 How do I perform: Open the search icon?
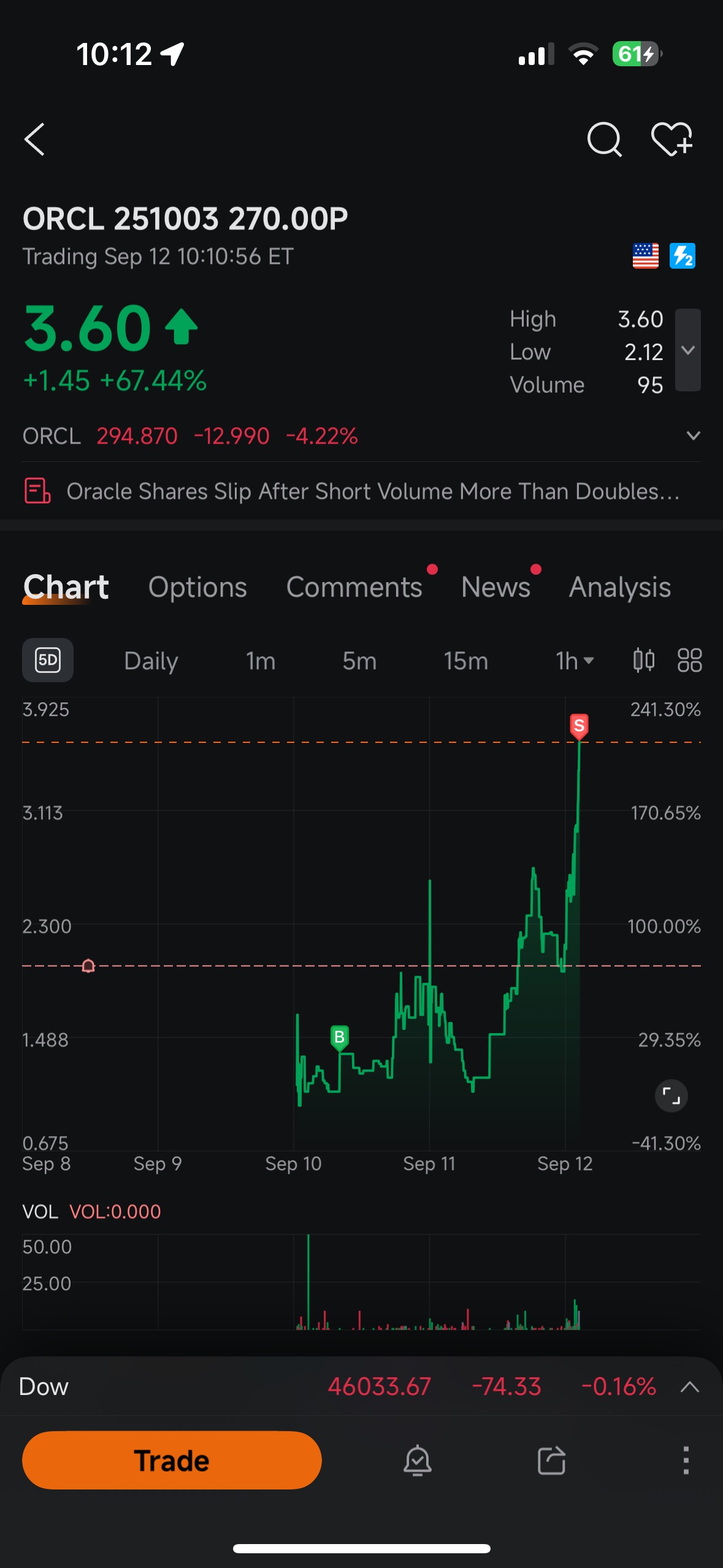click(605, 140)
